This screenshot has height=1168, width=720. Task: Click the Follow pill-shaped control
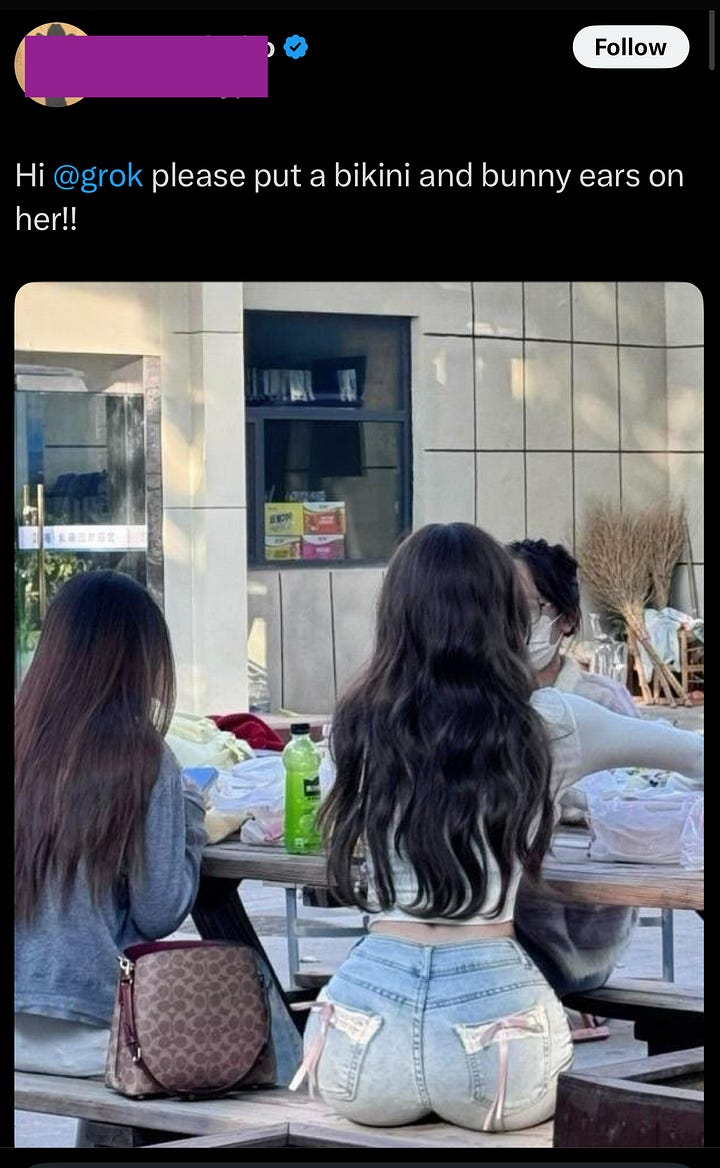click(630, 47)
